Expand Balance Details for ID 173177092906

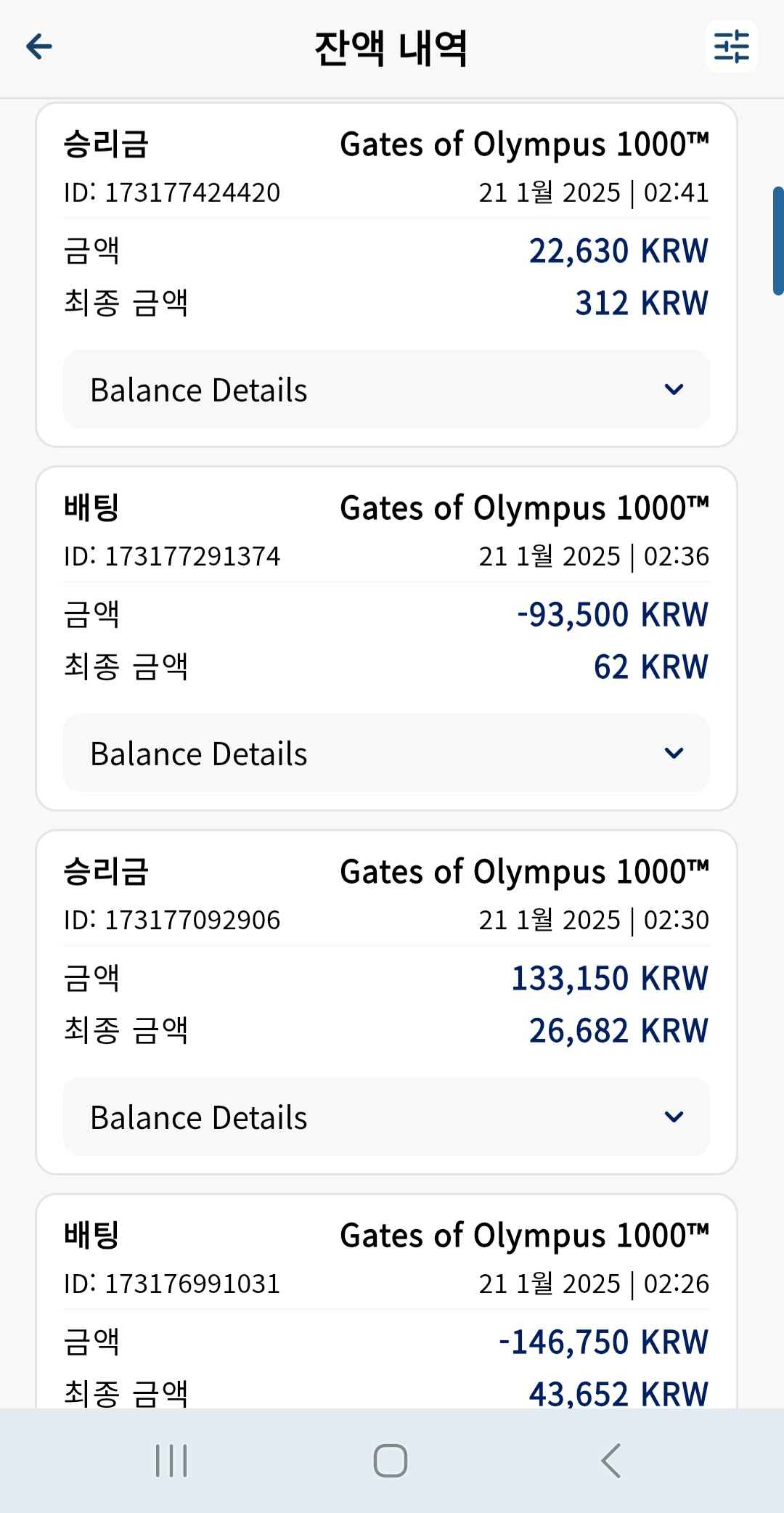click(x=386, y=1117)
